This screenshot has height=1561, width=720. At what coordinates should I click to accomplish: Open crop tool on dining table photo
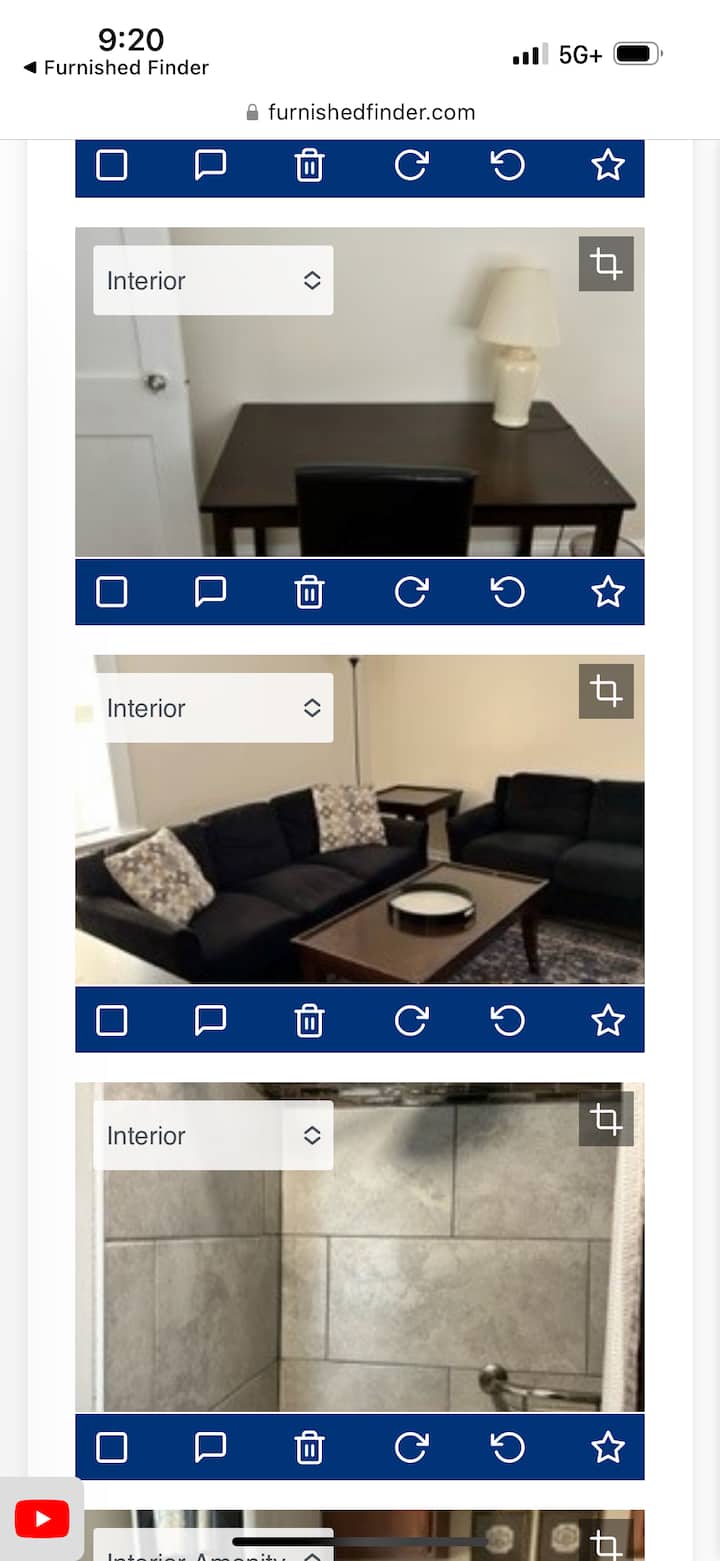[606, 264]
